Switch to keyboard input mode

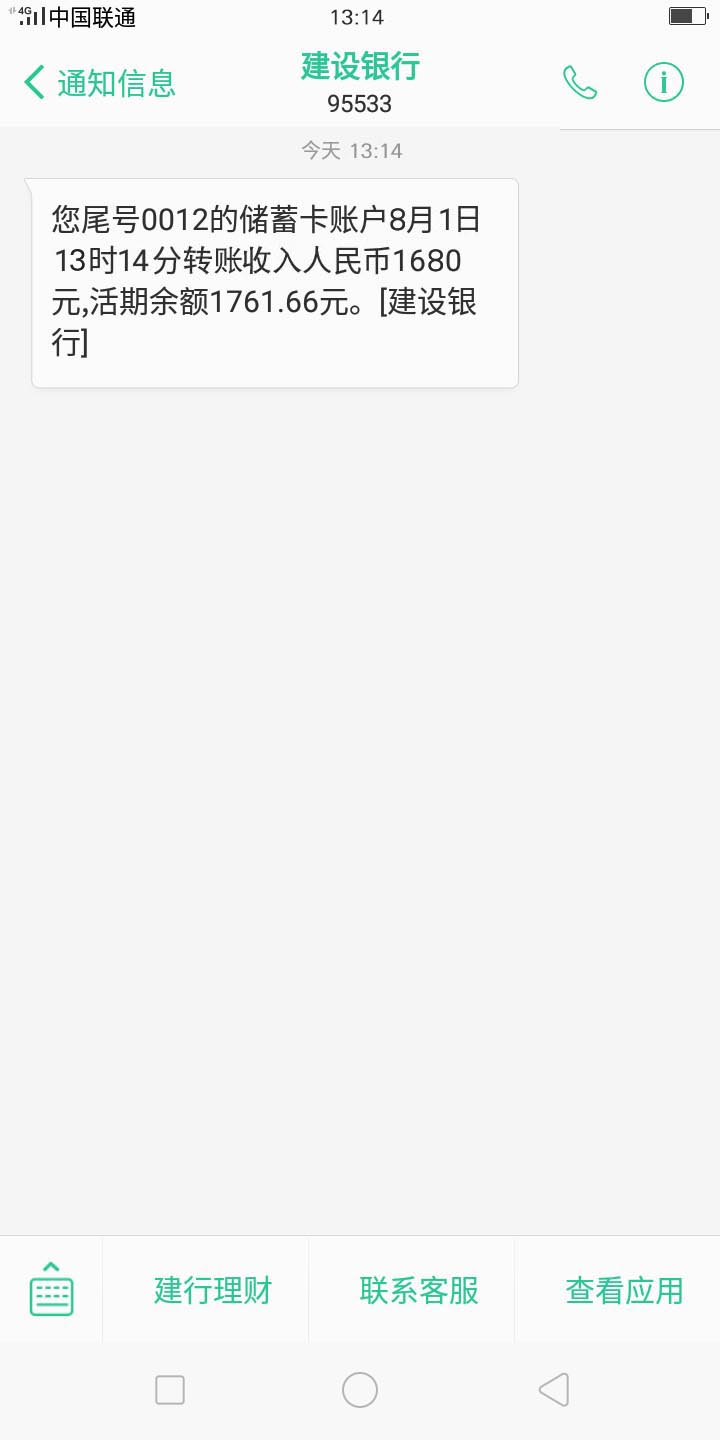click(x=51, y=1290)
